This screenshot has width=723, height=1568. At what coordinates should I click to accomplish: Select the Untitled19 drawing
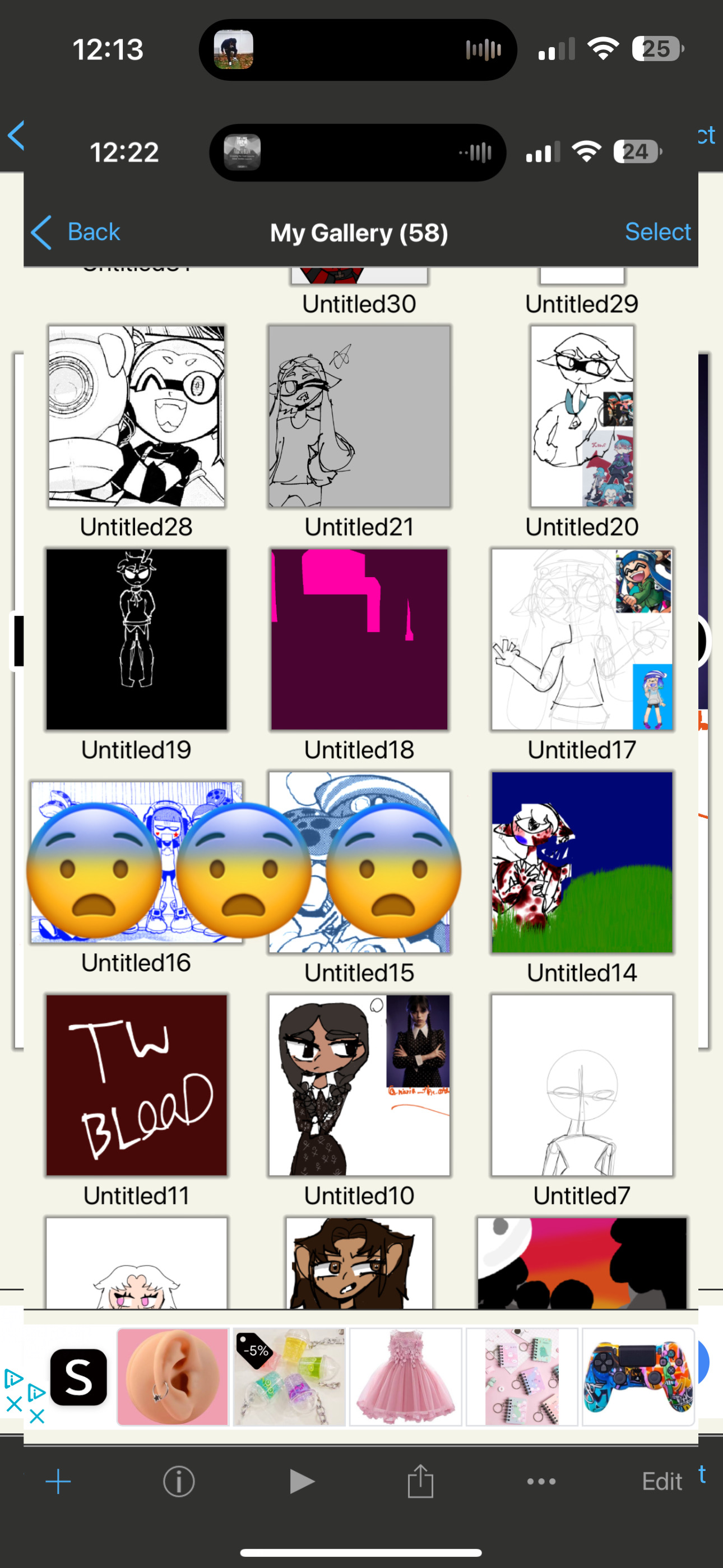click(x=136, y=639)
